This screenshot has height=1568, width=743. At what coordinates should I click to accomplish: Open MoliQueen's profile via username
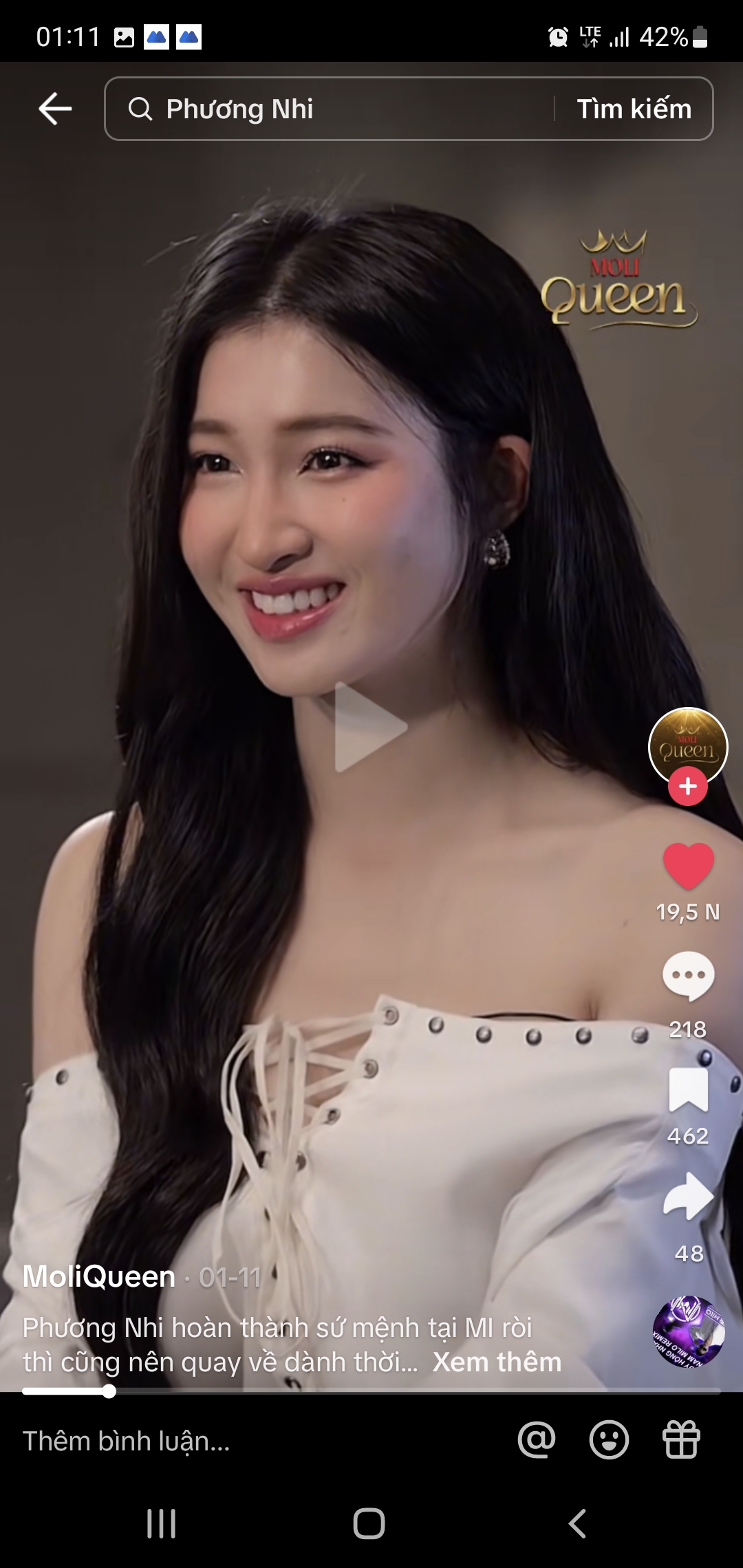[x=98, y=1276]
